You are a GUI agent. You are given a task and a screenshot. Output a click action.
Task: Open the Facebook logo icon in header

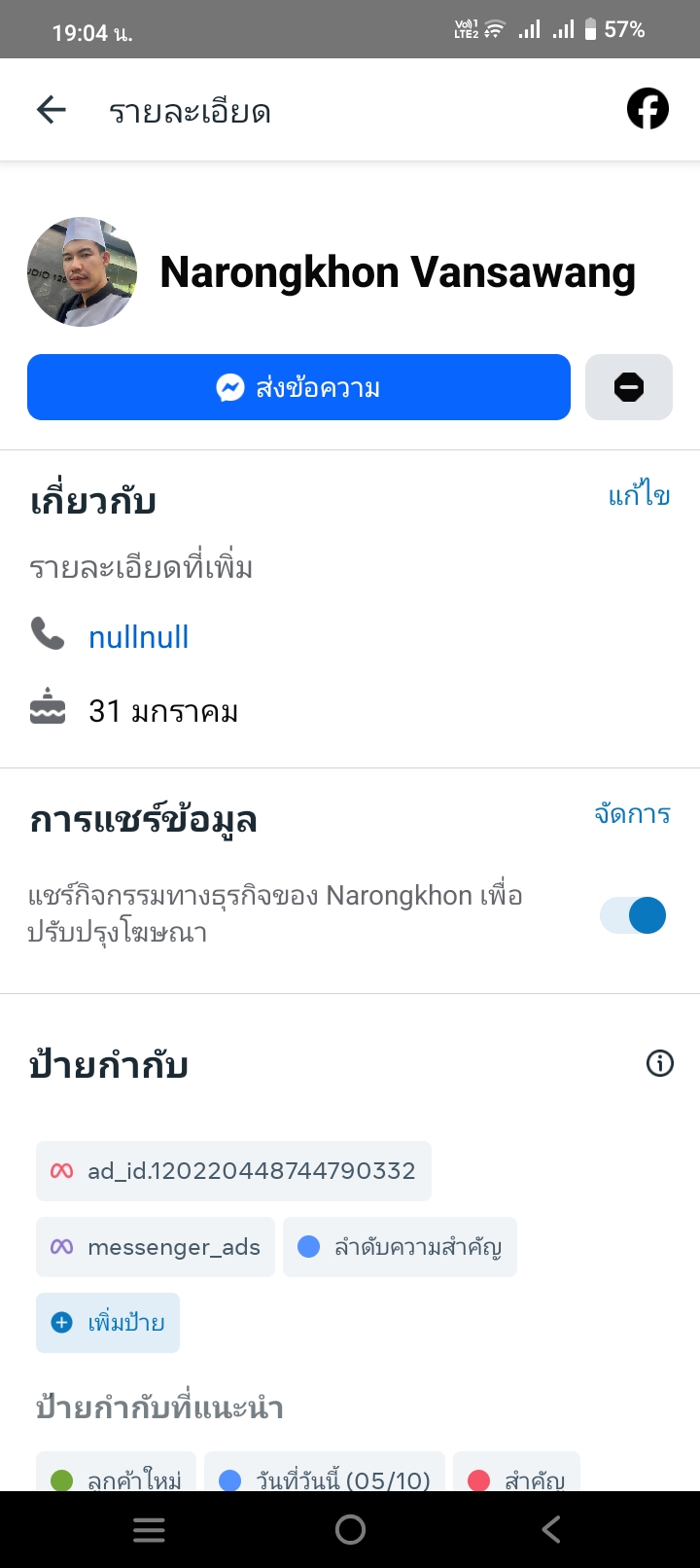pyautogui.click(x=647, y=109)
